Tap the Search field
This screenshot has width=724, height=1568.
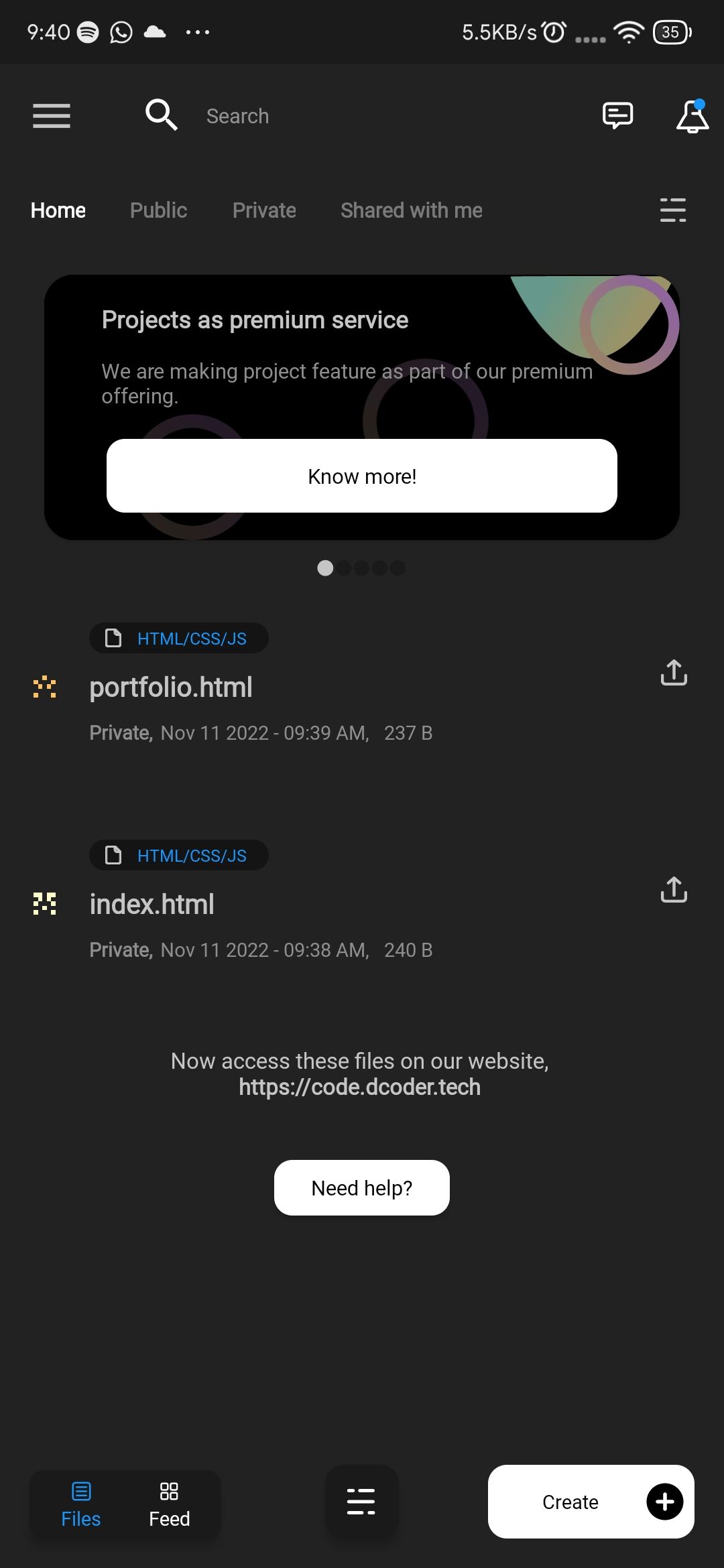237,116
